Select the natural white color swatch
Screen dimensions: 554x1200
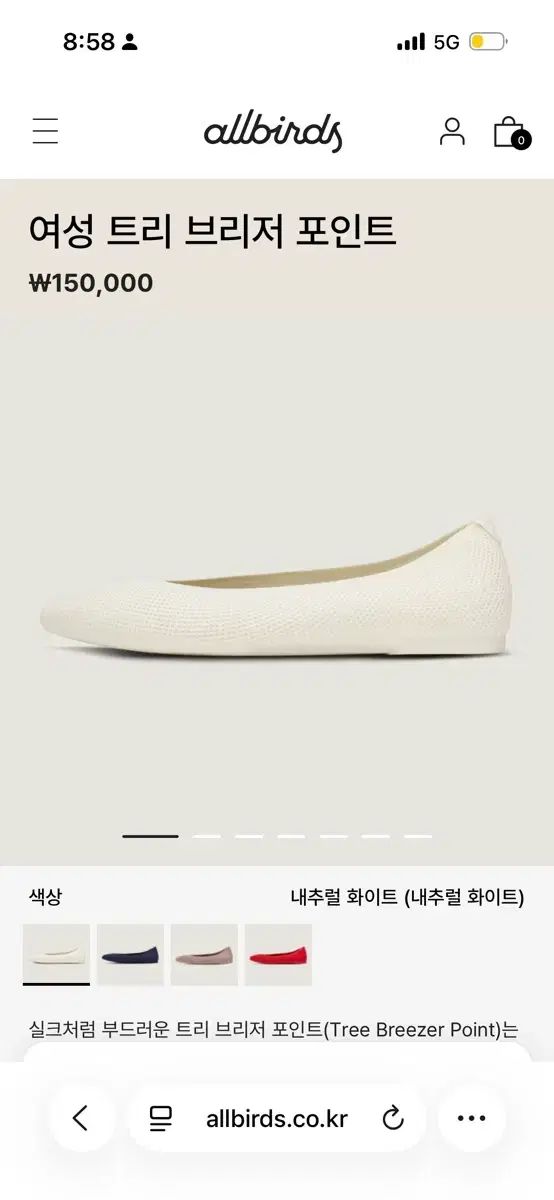(56, 954)
